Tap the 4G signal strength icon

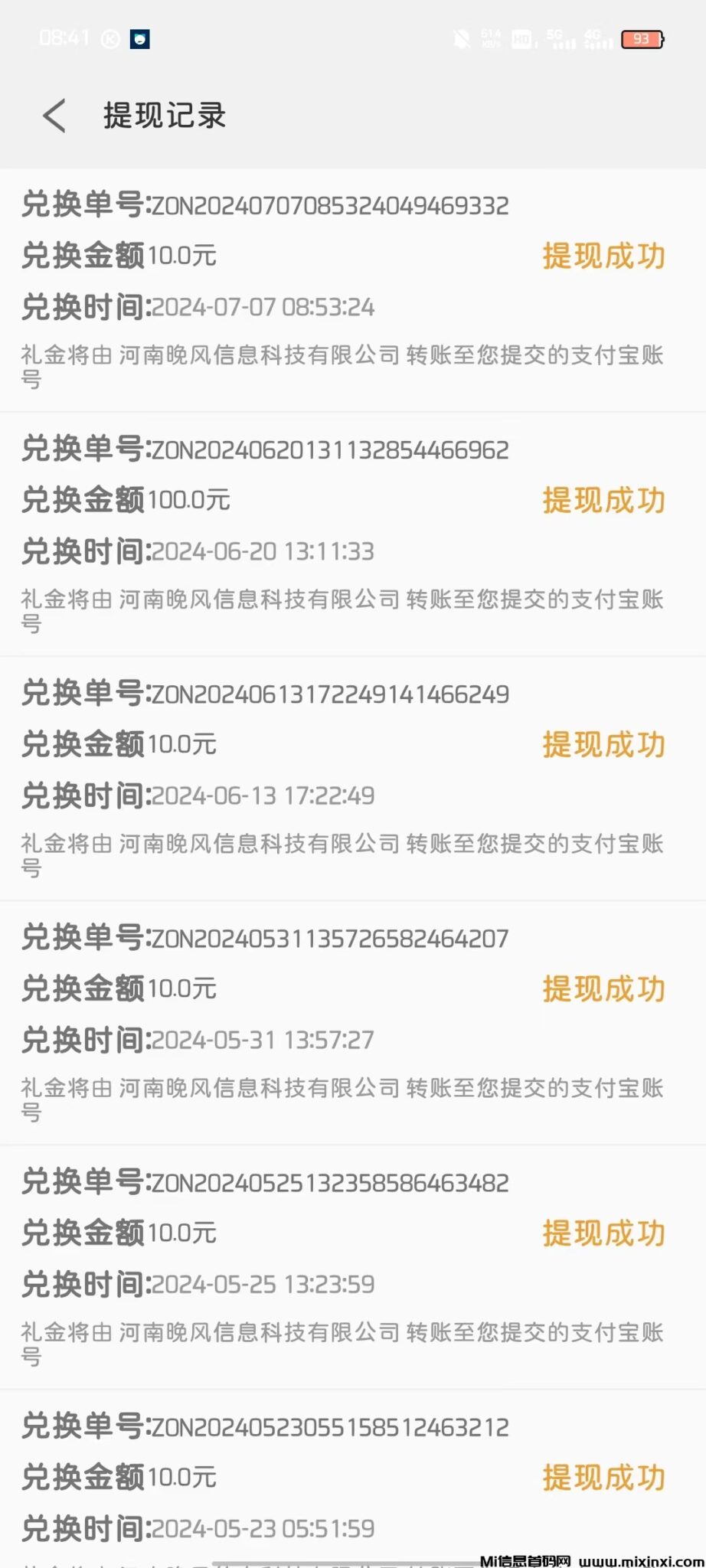[598, 39]
